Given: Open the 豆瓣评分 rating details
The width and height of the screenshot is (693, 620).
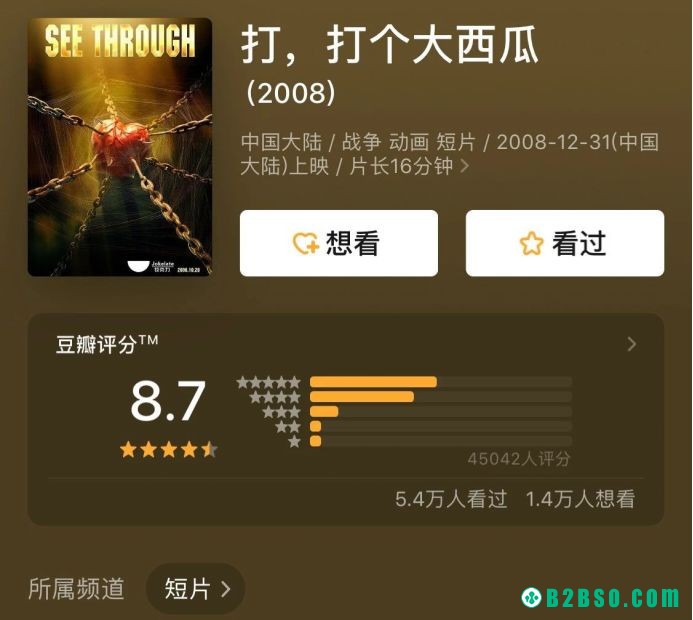Looking at the screenshot, I should click(631, 344).
